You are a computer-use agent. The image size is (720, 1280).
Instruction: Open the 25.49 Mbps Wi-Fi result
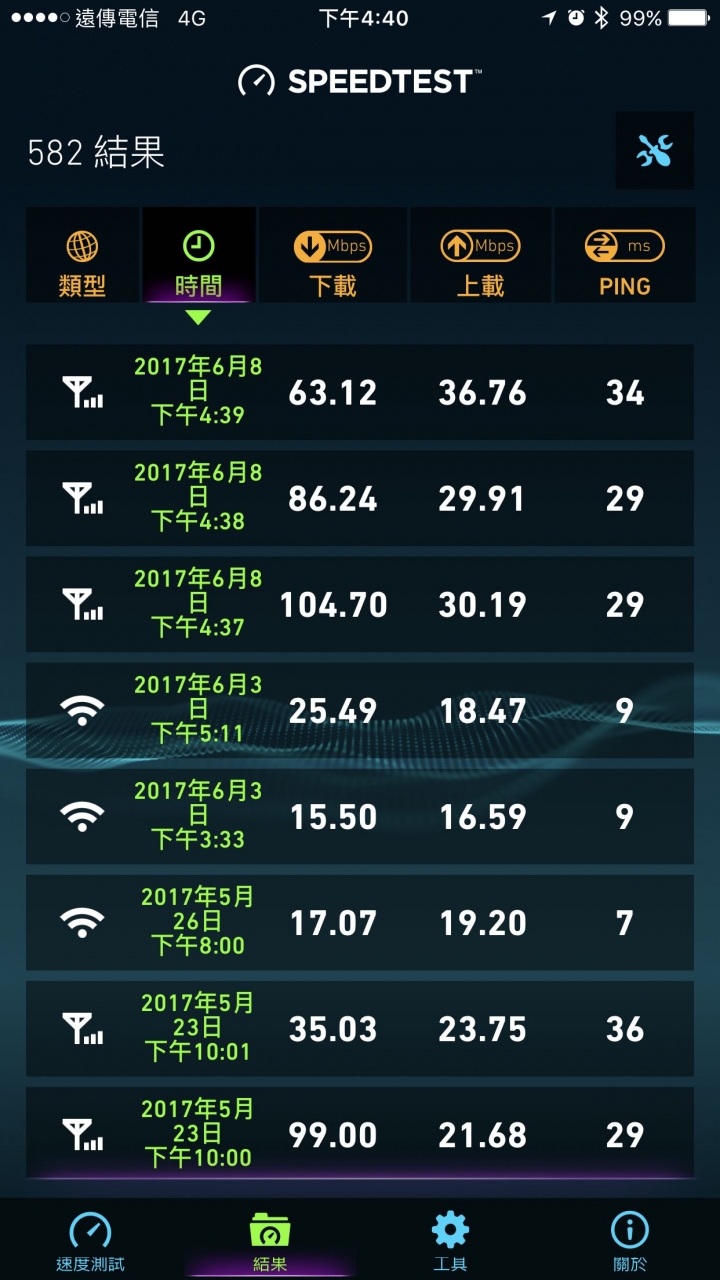point(359,711)
